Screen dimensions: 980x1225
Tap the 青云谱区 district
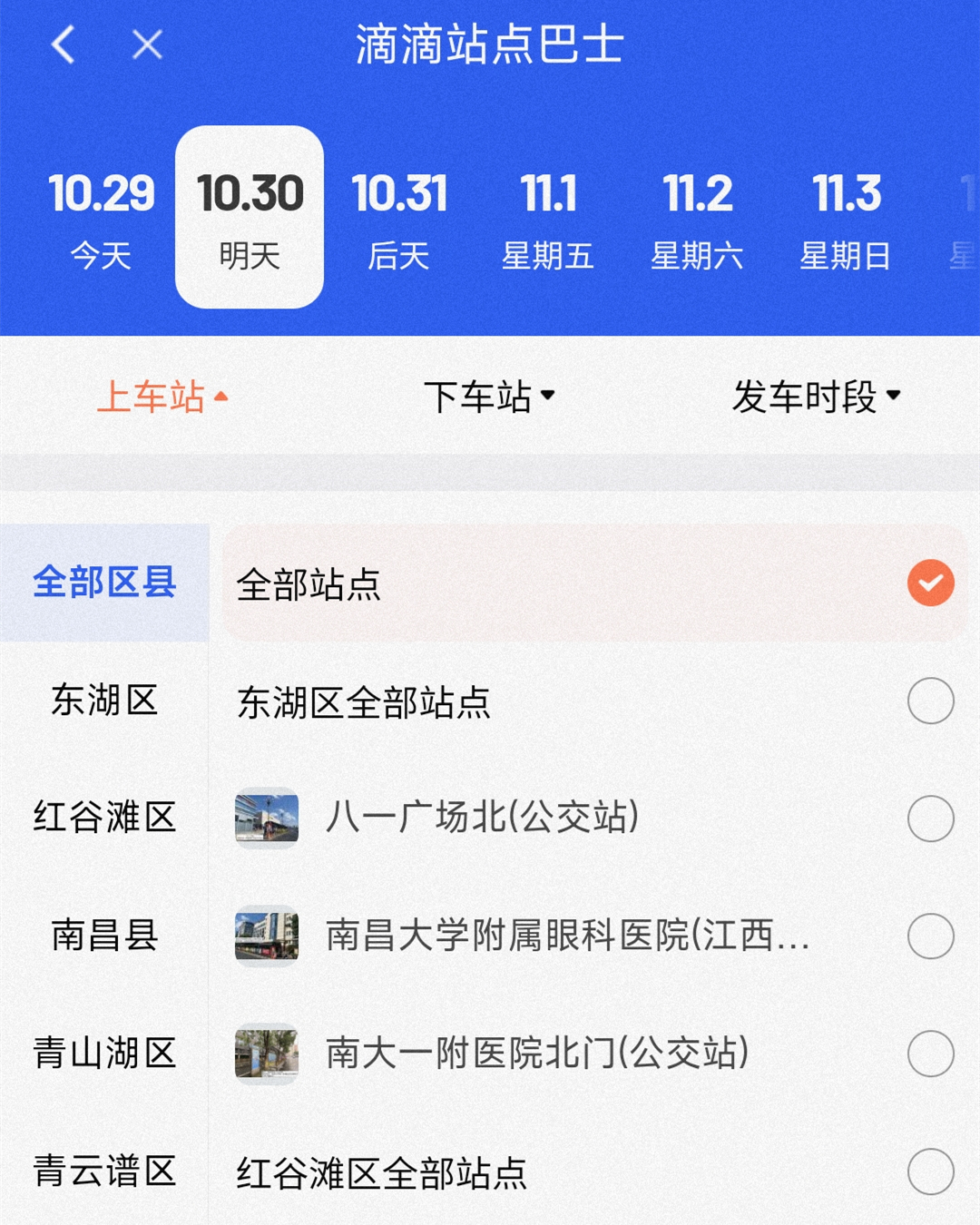click(104, 1171)
